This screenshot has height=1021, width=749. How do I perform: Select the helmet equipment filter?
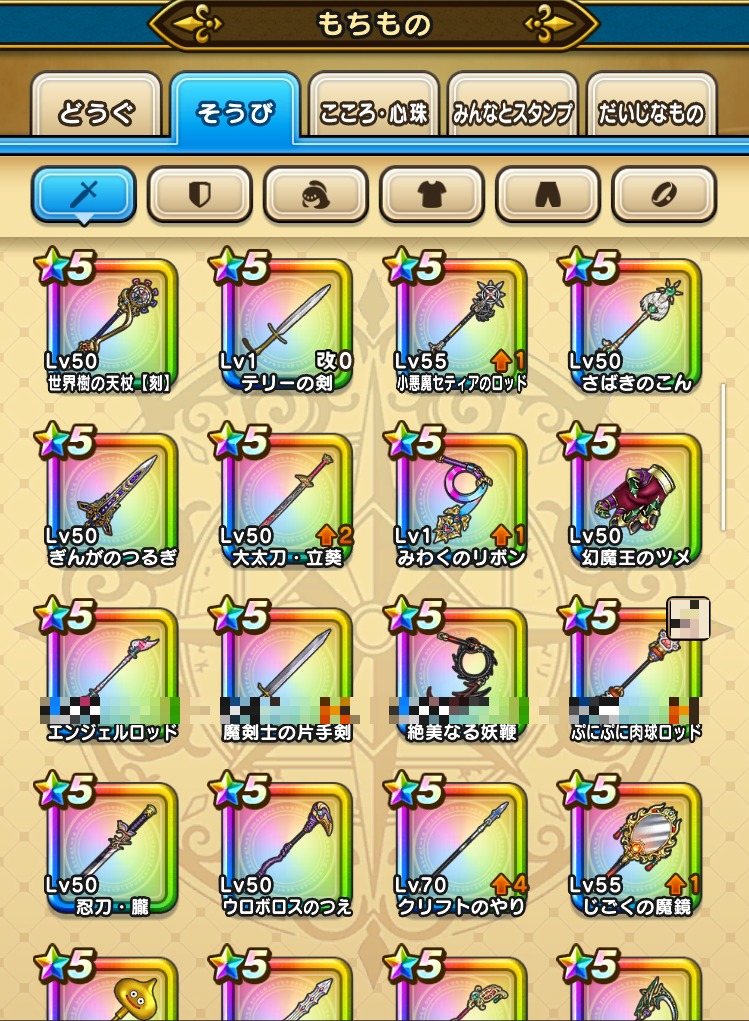(315, 194)
